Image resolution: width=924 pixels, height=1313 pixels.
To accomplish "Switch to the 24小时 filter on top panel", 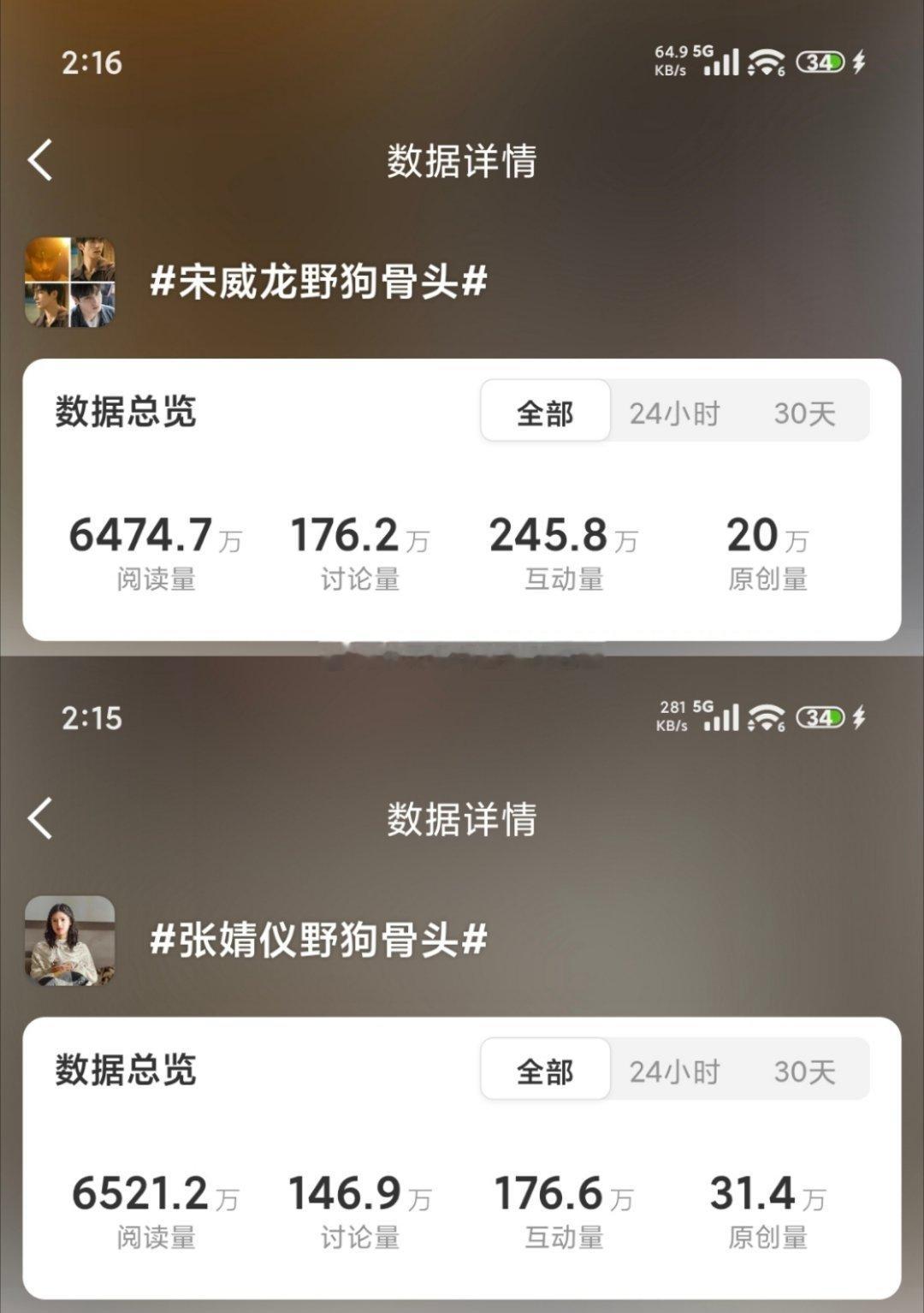I will (674, 412).
